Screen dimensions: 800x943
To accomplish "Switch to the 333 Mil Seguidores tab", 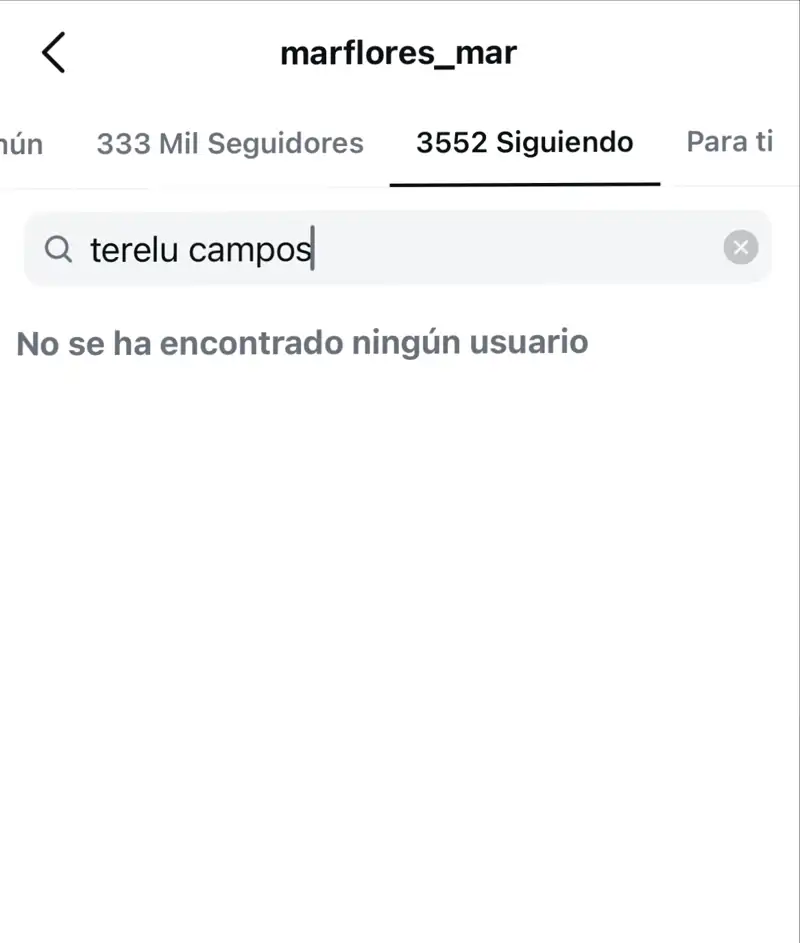I will click(229, 143).
